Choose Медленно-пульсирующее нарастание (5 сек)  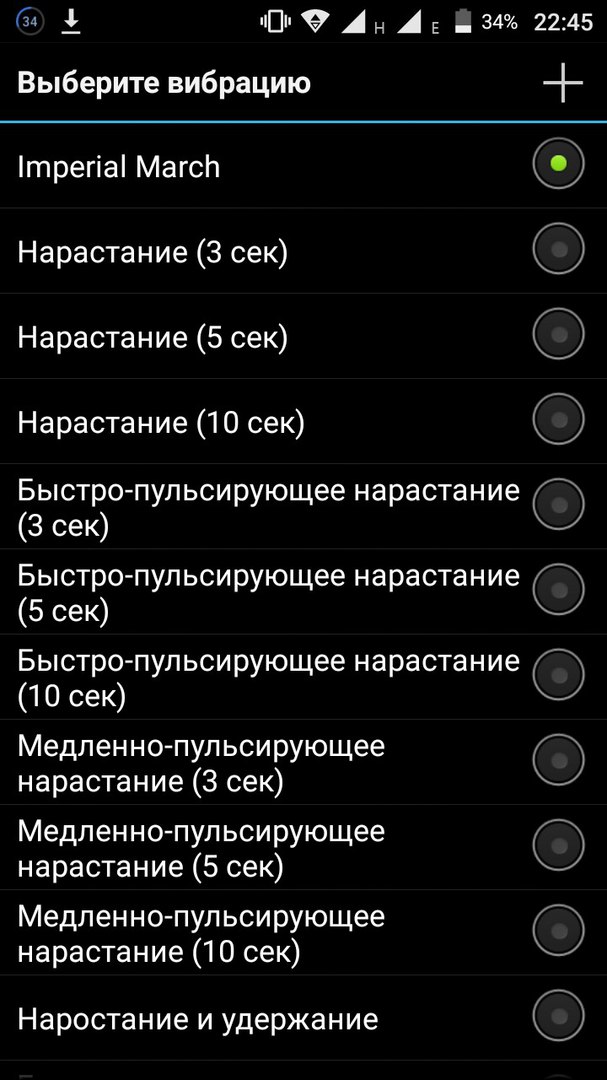point(303,847)
